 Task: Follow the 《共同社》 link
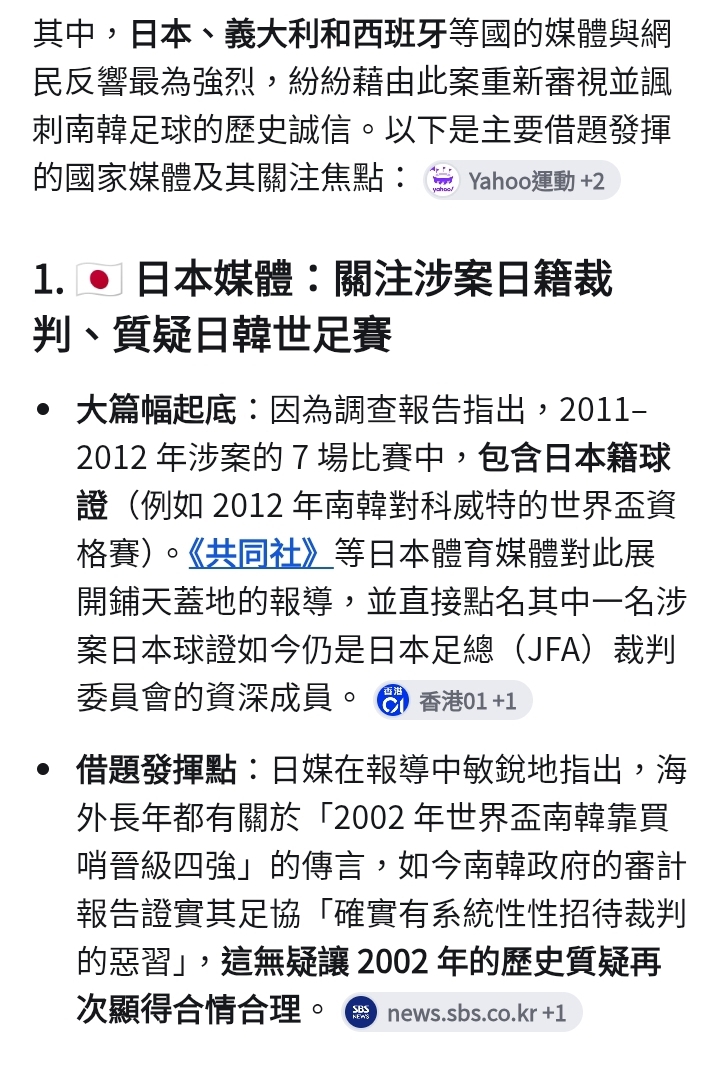click(x=261, y=553)
